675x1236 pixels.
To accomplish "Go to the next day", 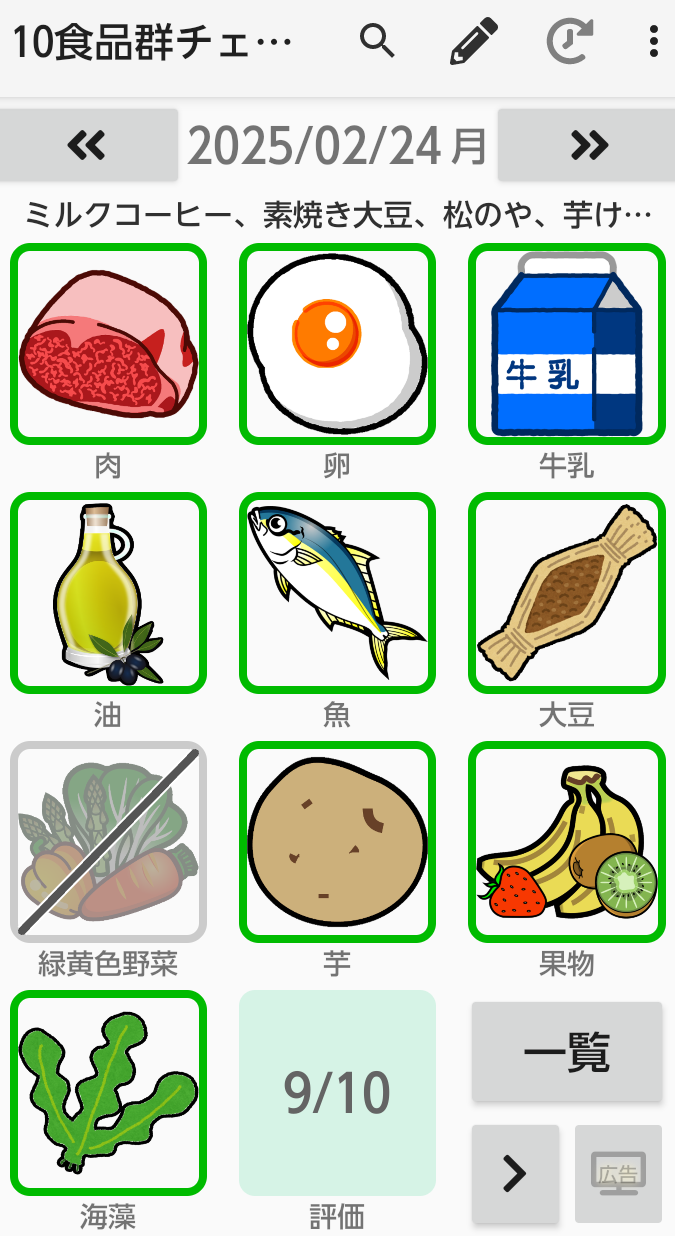I will pyautogui.click(x=588, y=146).
